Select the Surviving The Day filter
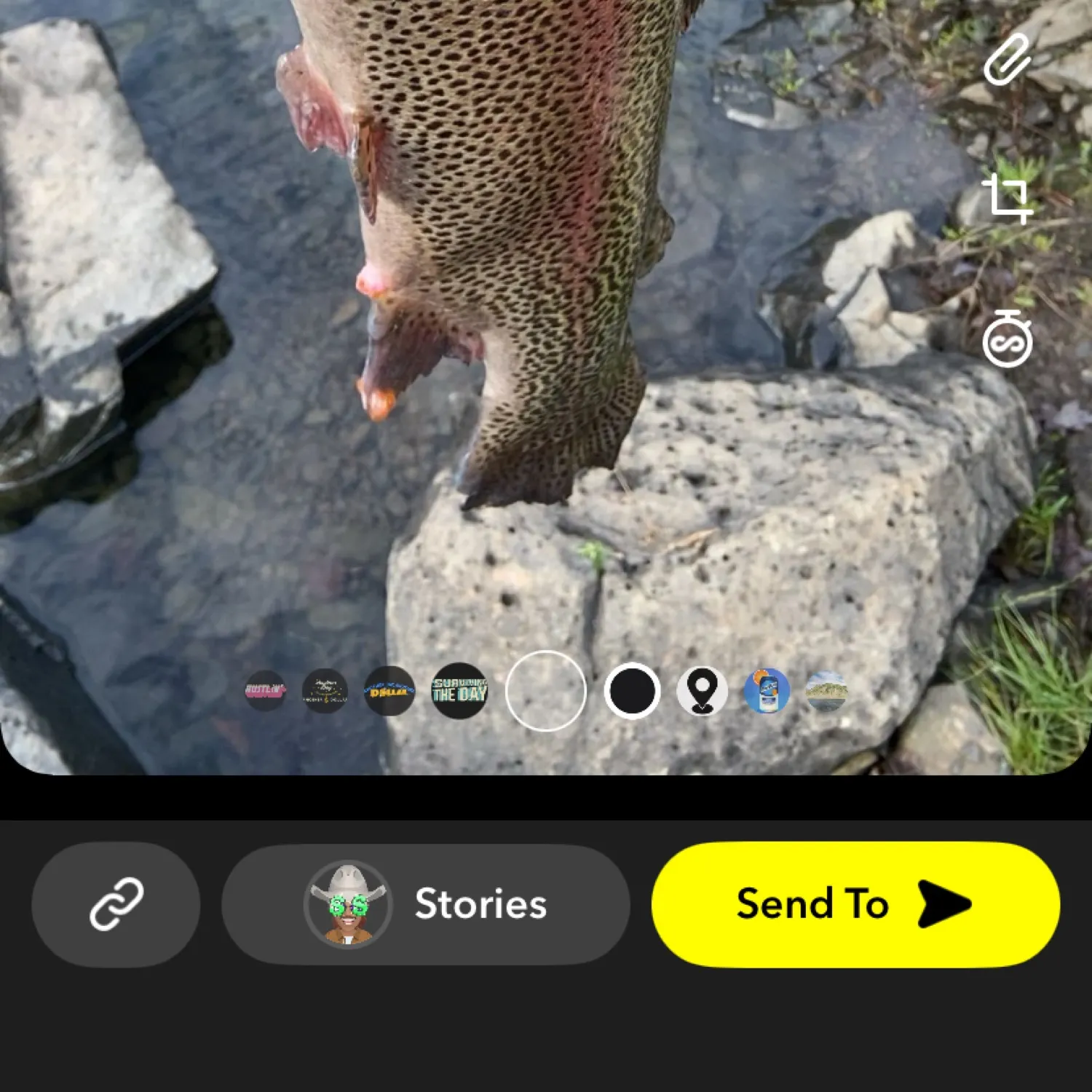Image resolution: width=1092 pixels, height=1092 pixels. [x=459, y=691]
